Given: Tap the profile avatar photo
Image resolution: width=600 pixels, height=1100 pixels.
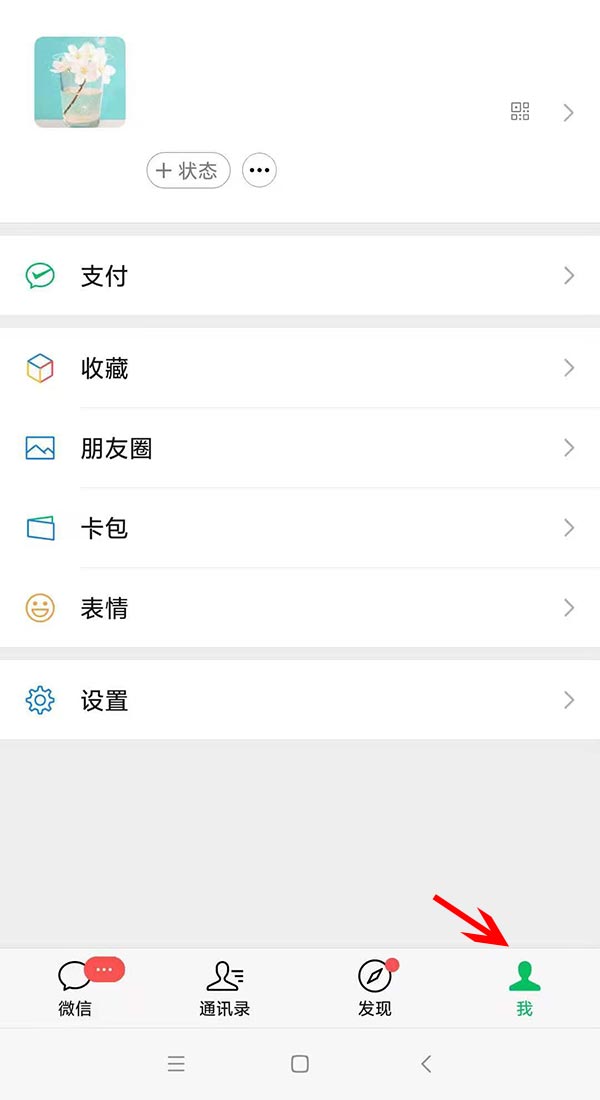Looking at the screenshot, I should pos(80,82).
